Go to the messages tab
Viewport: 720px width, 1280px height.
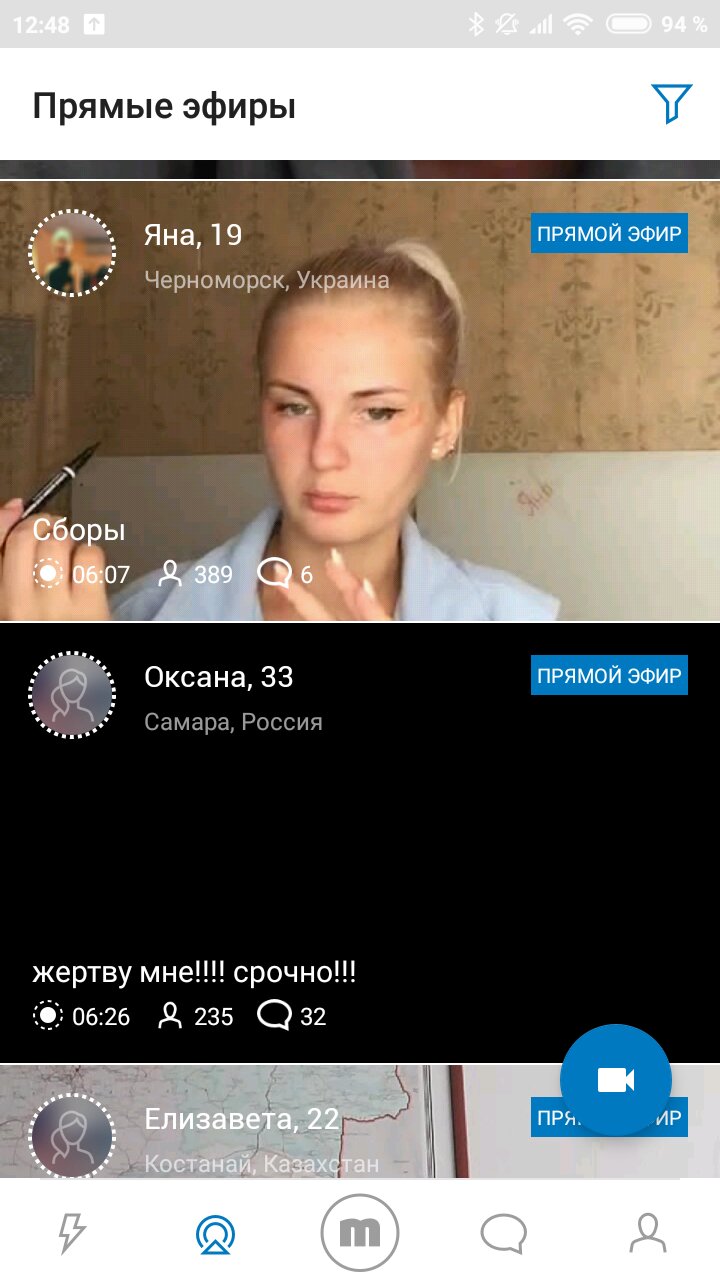(503, 1233)
